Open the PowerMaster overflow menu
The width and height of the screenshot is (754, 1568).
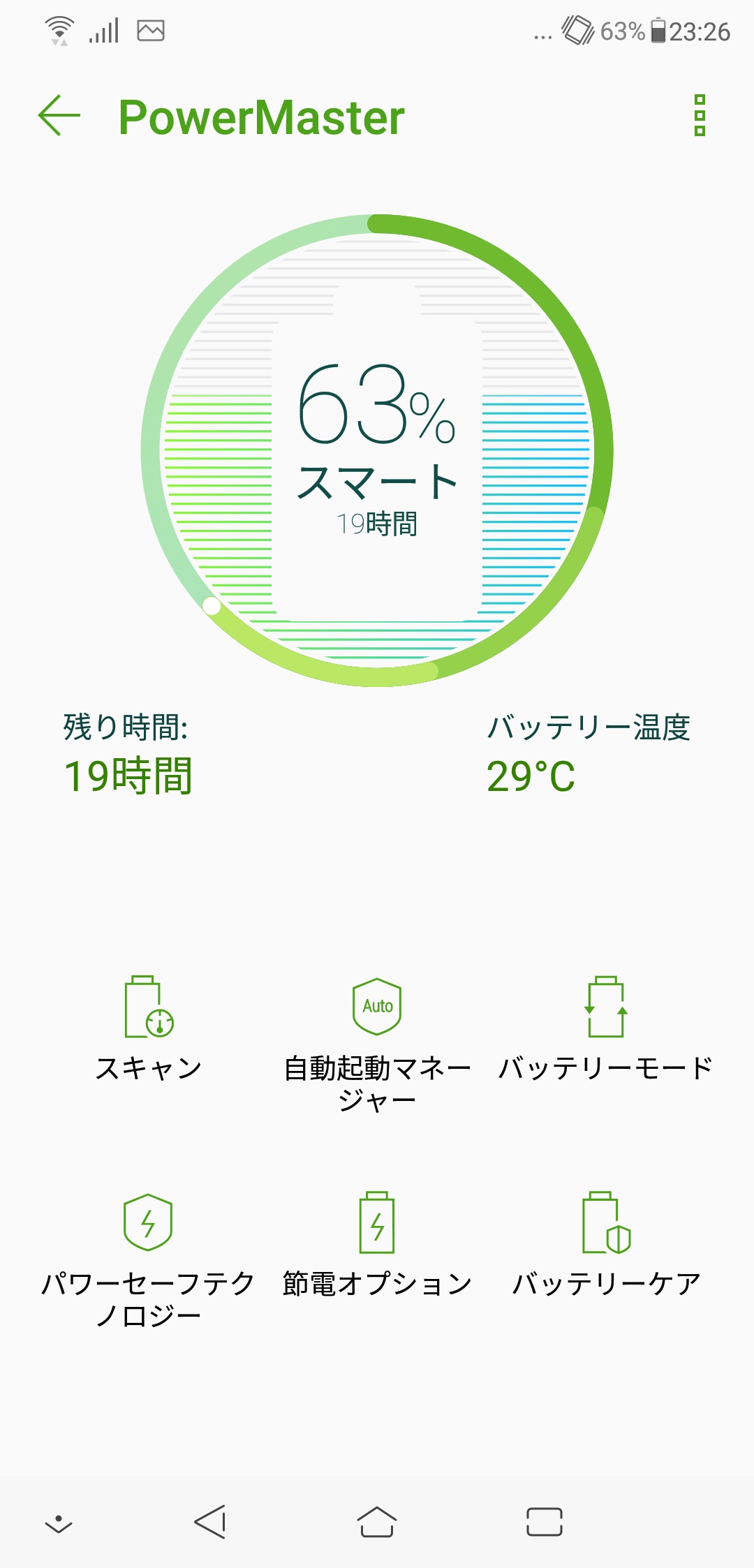(x=700, y=115)
